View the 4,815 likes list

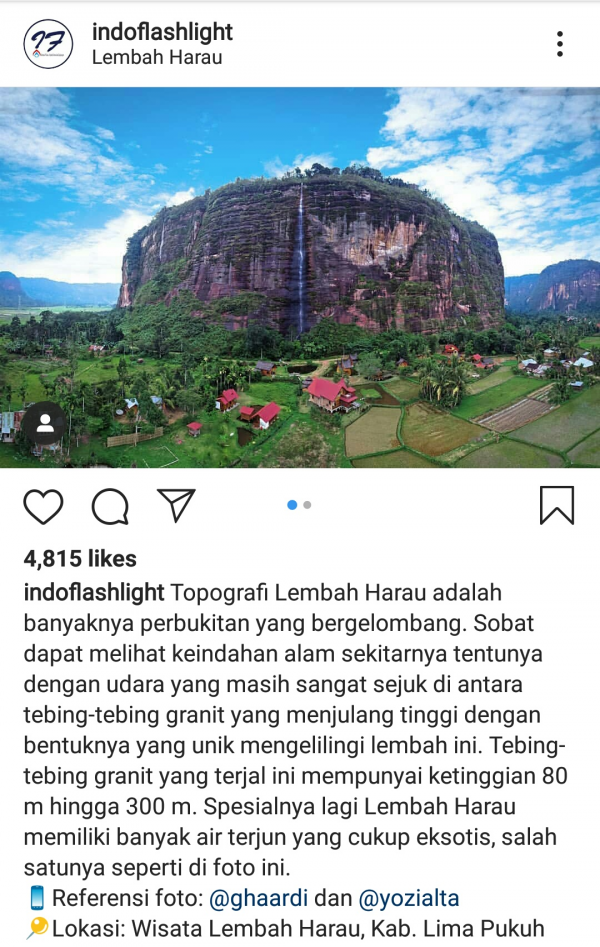pyautogui.click(x=80, y=559)
